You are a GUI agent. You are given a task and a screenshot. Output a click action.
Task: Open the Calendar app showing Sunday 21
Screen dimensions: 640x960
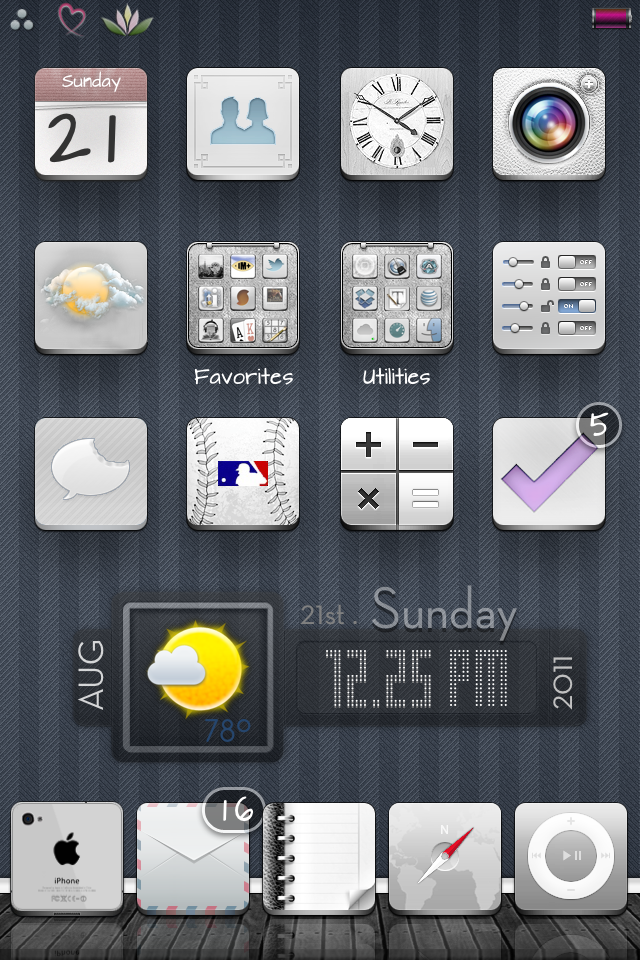point(91,123)
